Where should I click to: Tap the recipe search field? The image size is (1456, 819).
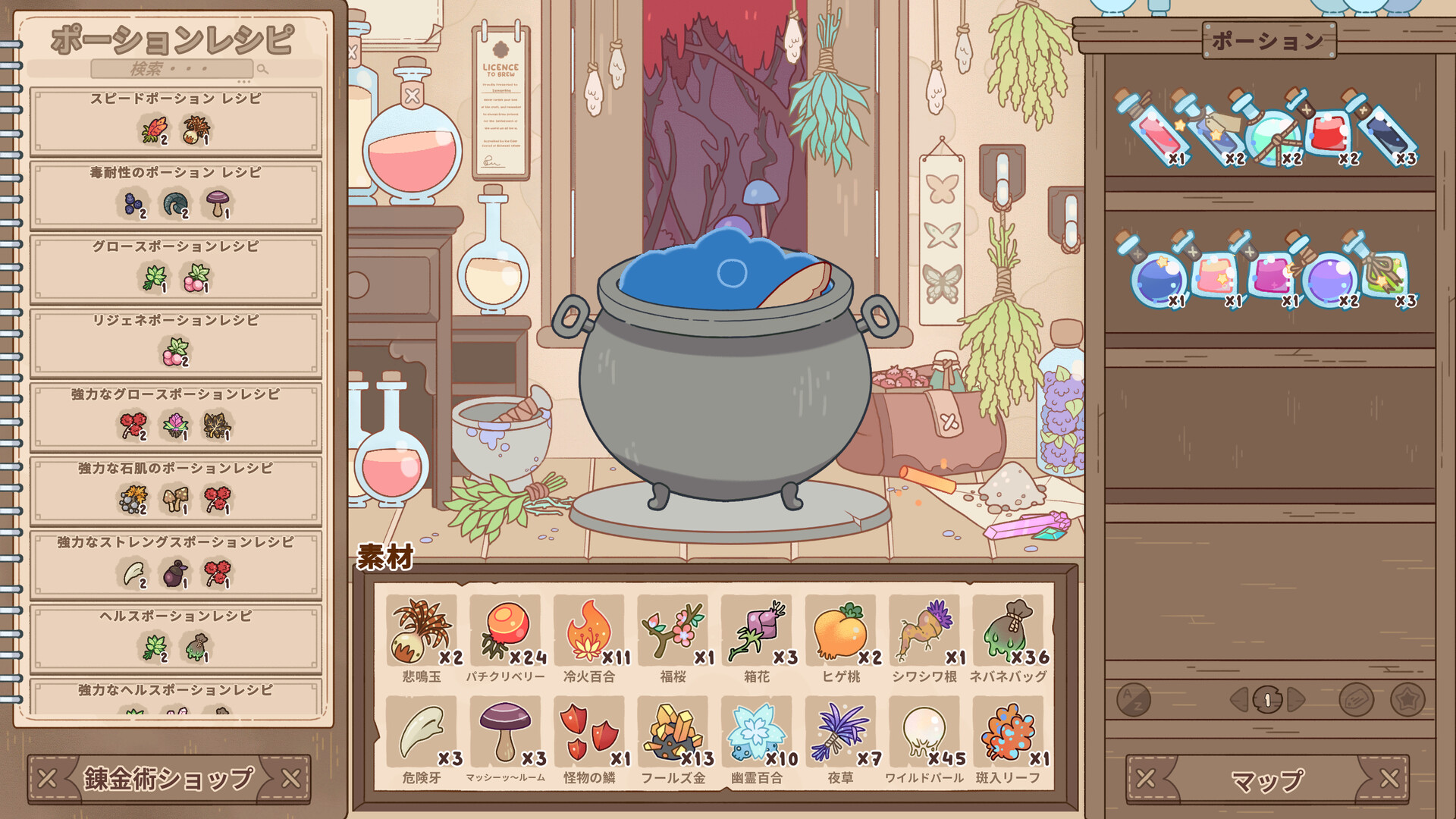(172, 69)
